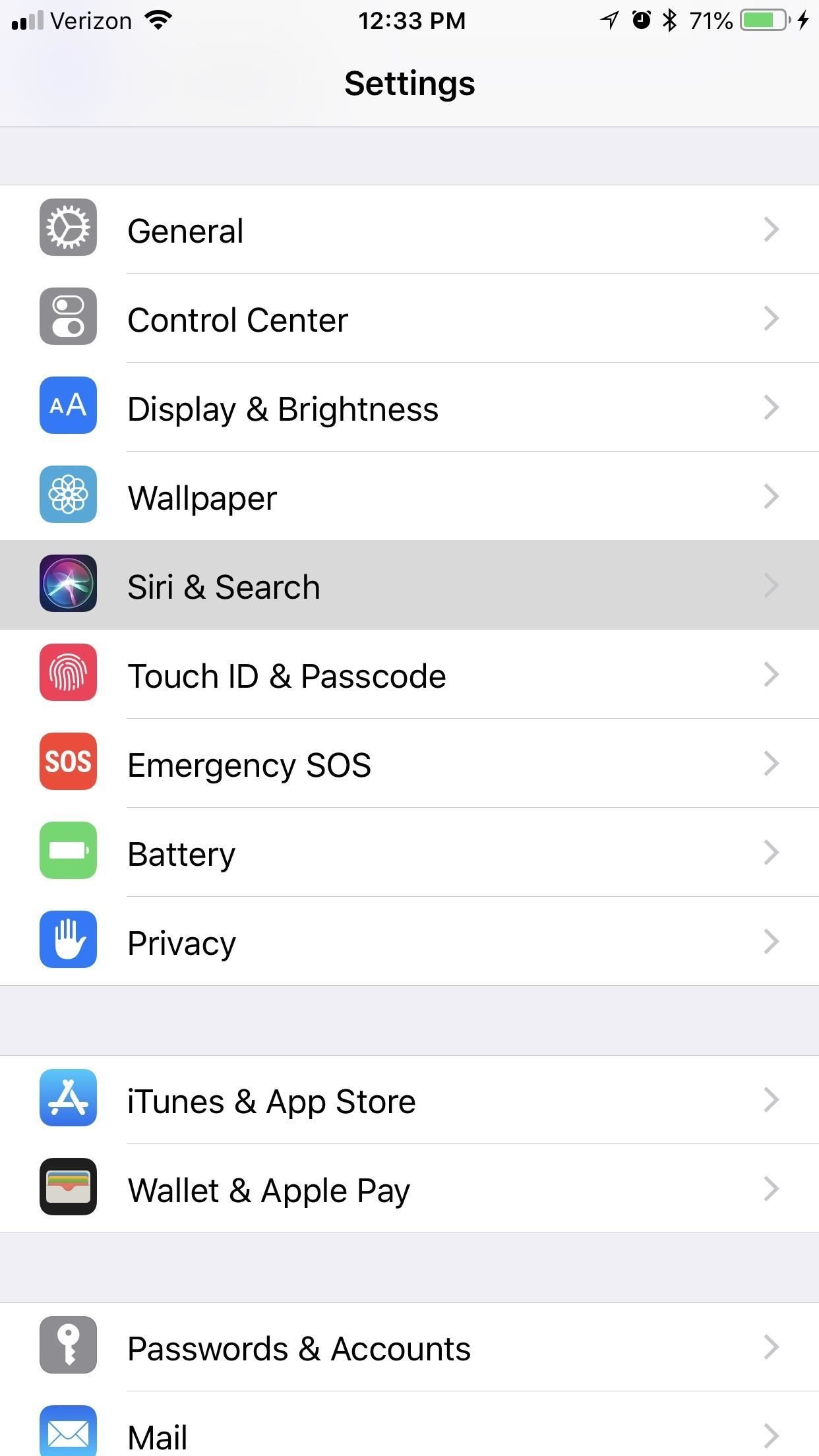Viewport: 819px width, 1456px height.
Task: Open the Wallpaper settings
Action: click(409, 496)
